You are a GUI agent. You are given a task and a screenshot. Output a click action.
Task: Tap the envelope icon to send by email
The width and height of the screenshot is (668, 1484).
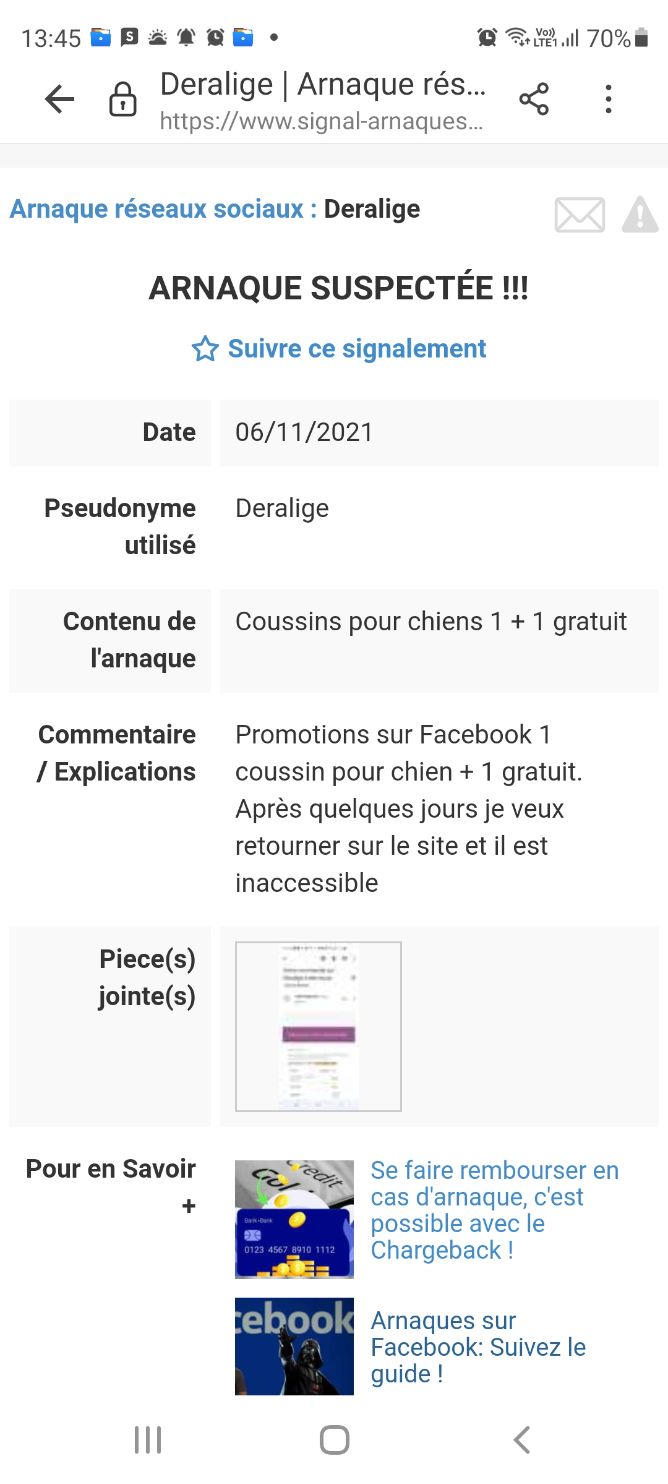580,215
